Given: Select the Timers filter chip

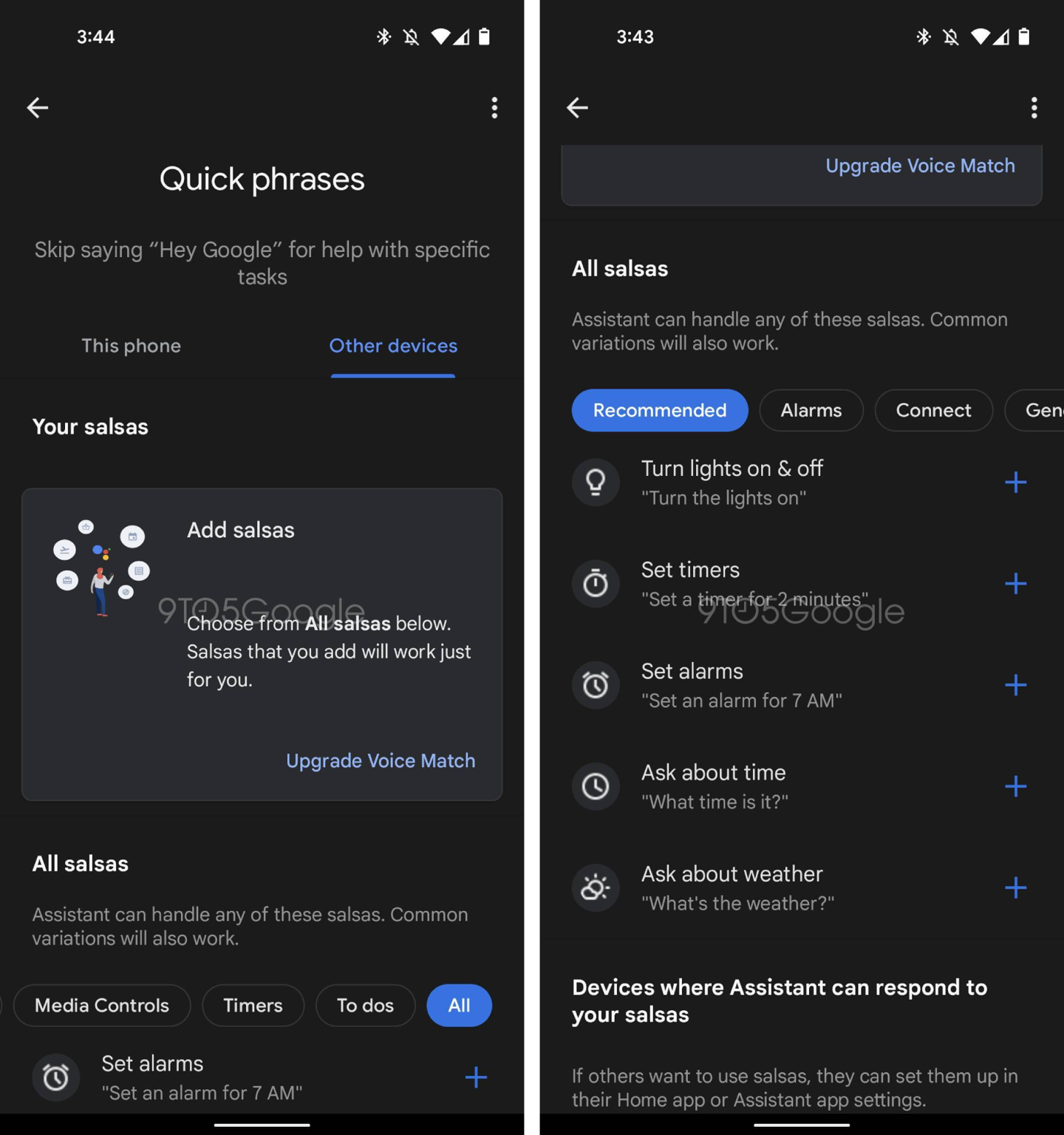Looking at the screenshot, I should [x=253, y=1005].
